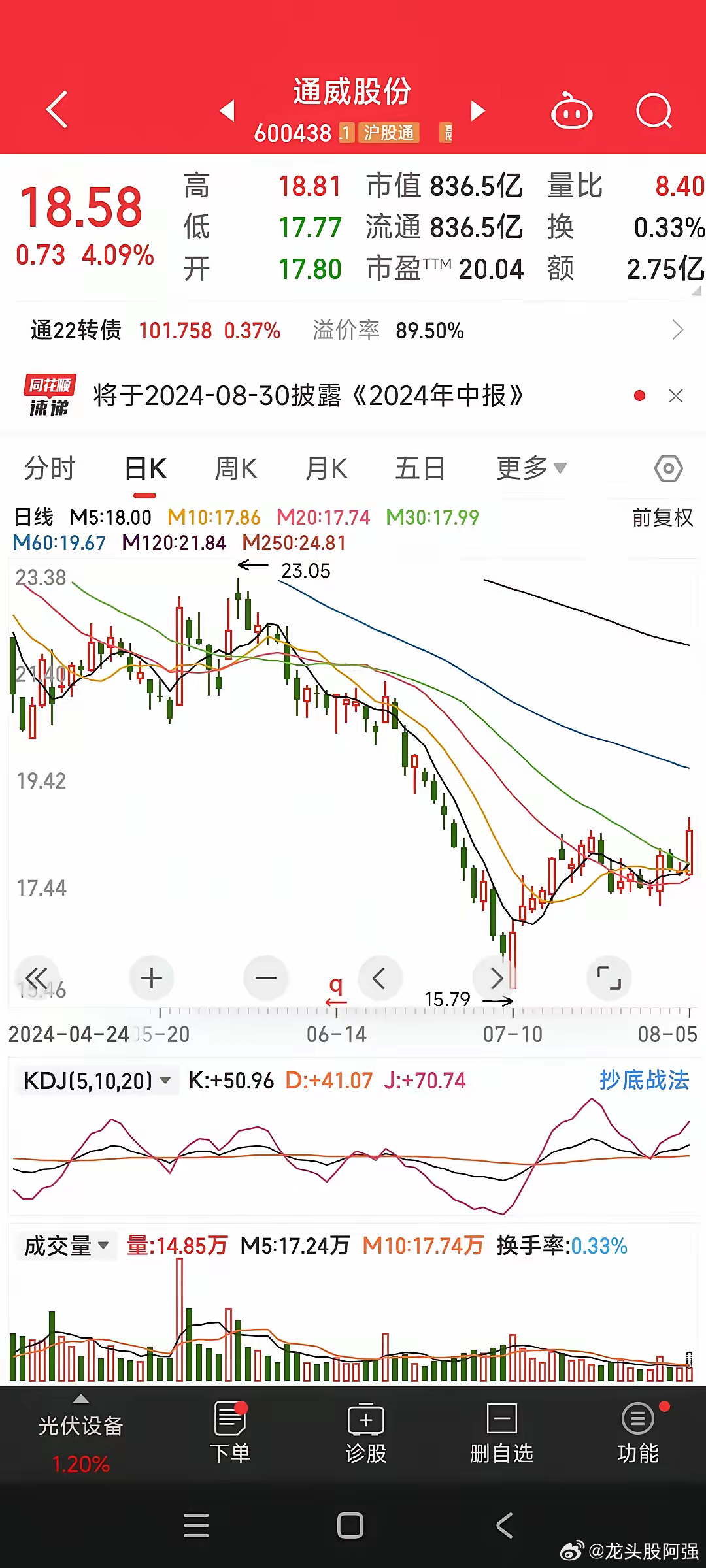Open chart settings hexagon icon
Image resolution: width=706 pixels, height=1568 pixels.
[x=668, y=468]
